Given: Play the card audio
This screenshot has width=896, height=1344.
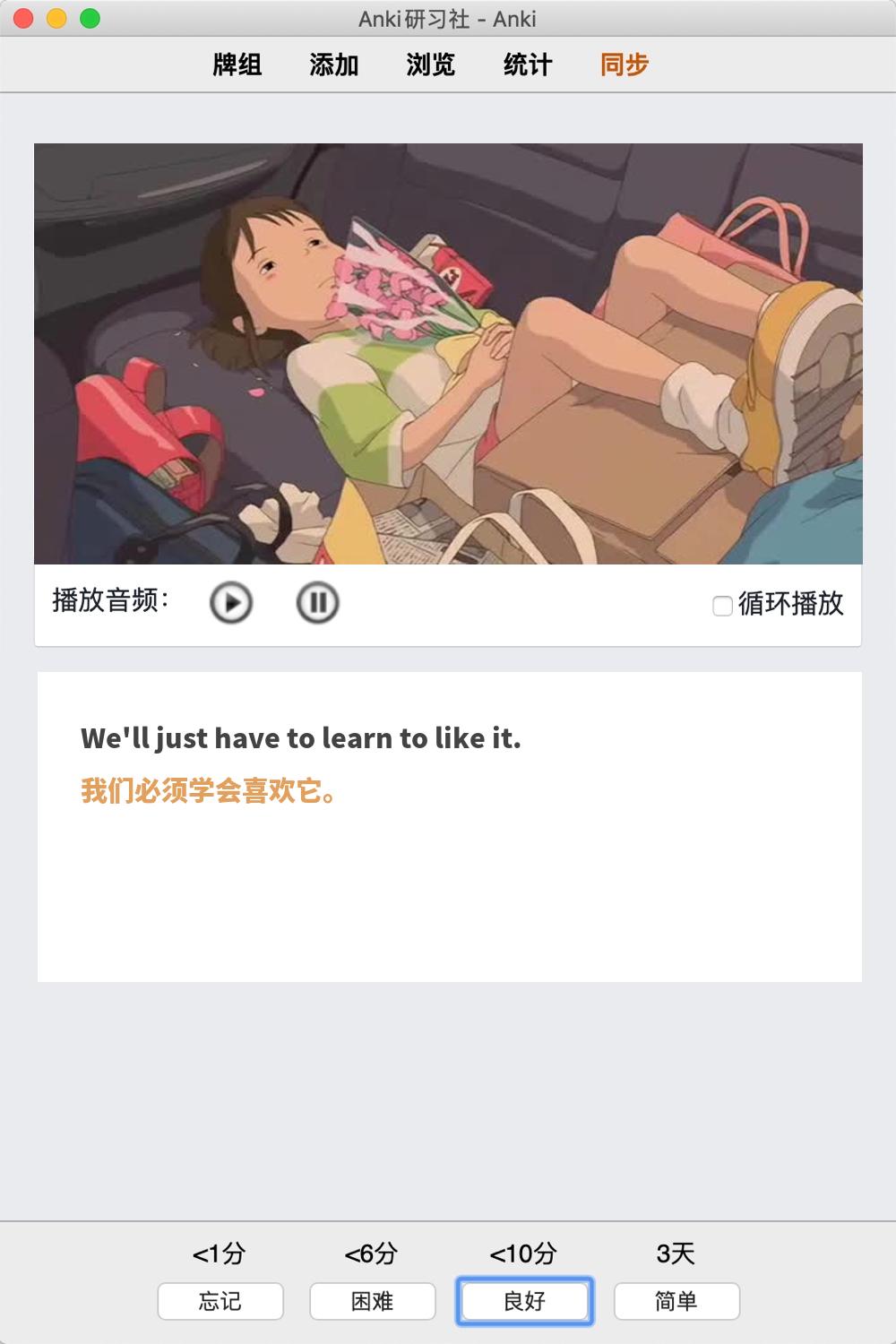Looking at the screenshot, I should [x=231, y=602].
